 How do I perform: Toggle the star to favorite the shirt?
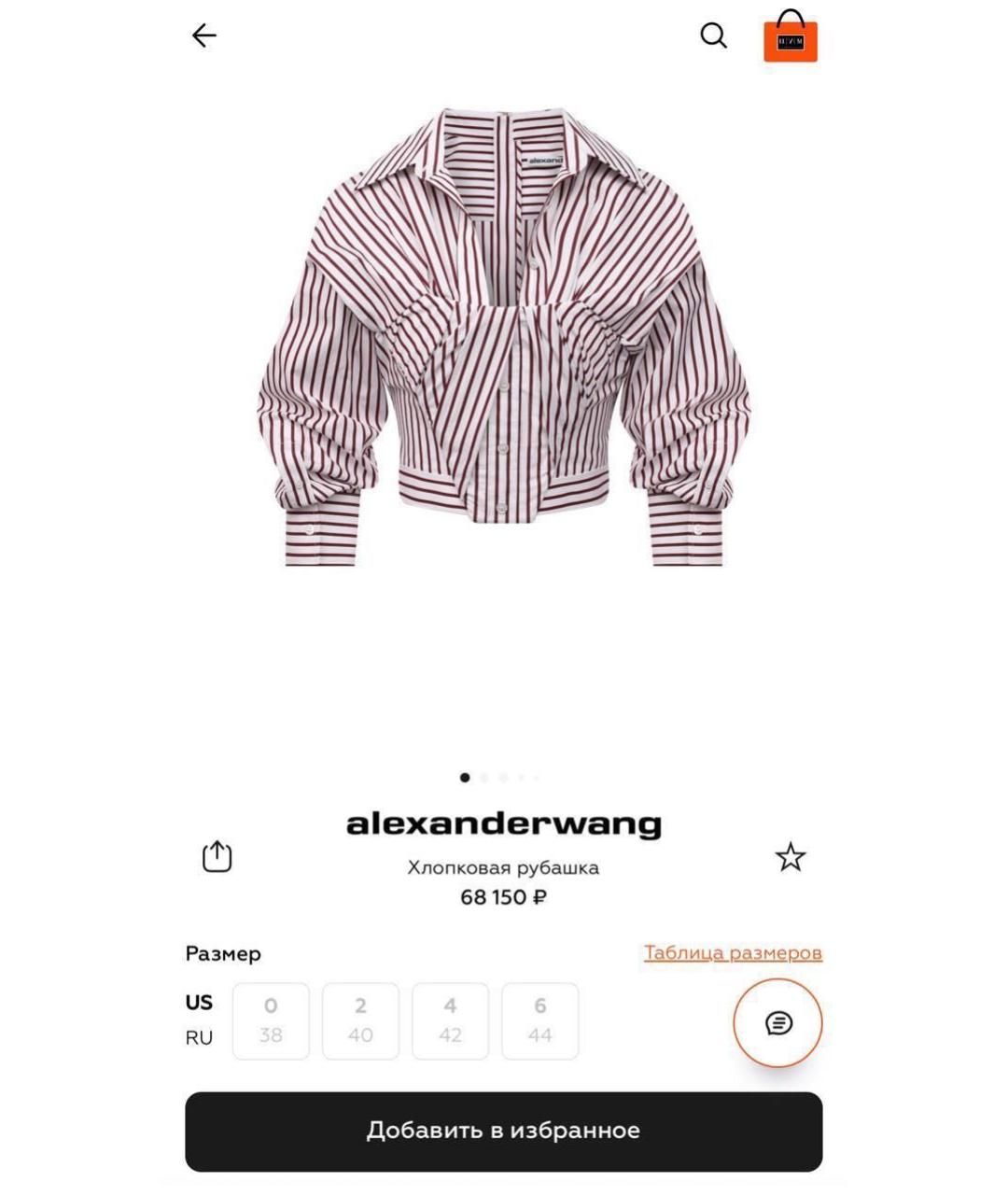(790, 856)
